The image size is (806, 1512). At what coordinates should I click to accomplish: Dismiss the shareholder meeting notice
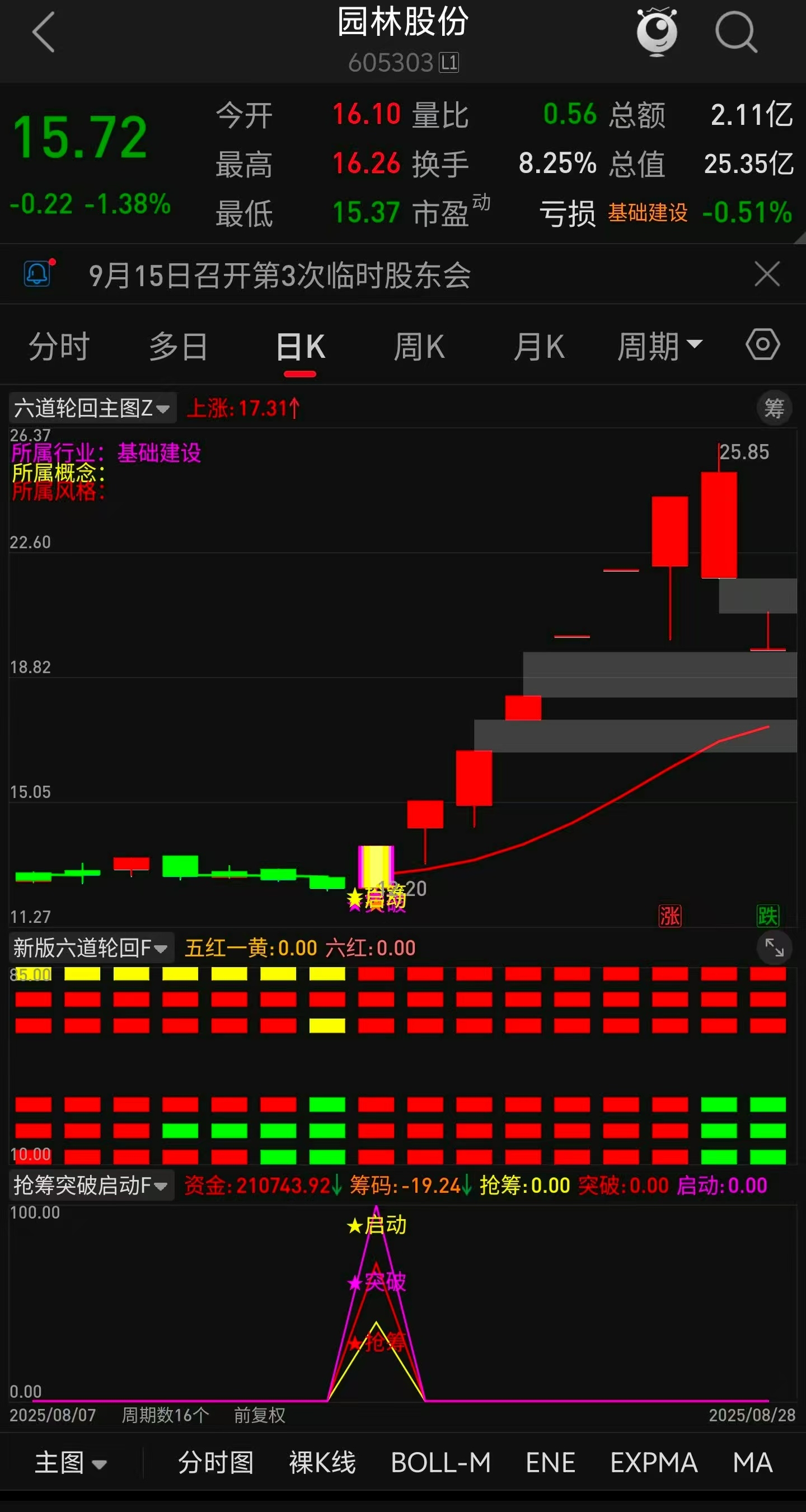coord(767,274)
